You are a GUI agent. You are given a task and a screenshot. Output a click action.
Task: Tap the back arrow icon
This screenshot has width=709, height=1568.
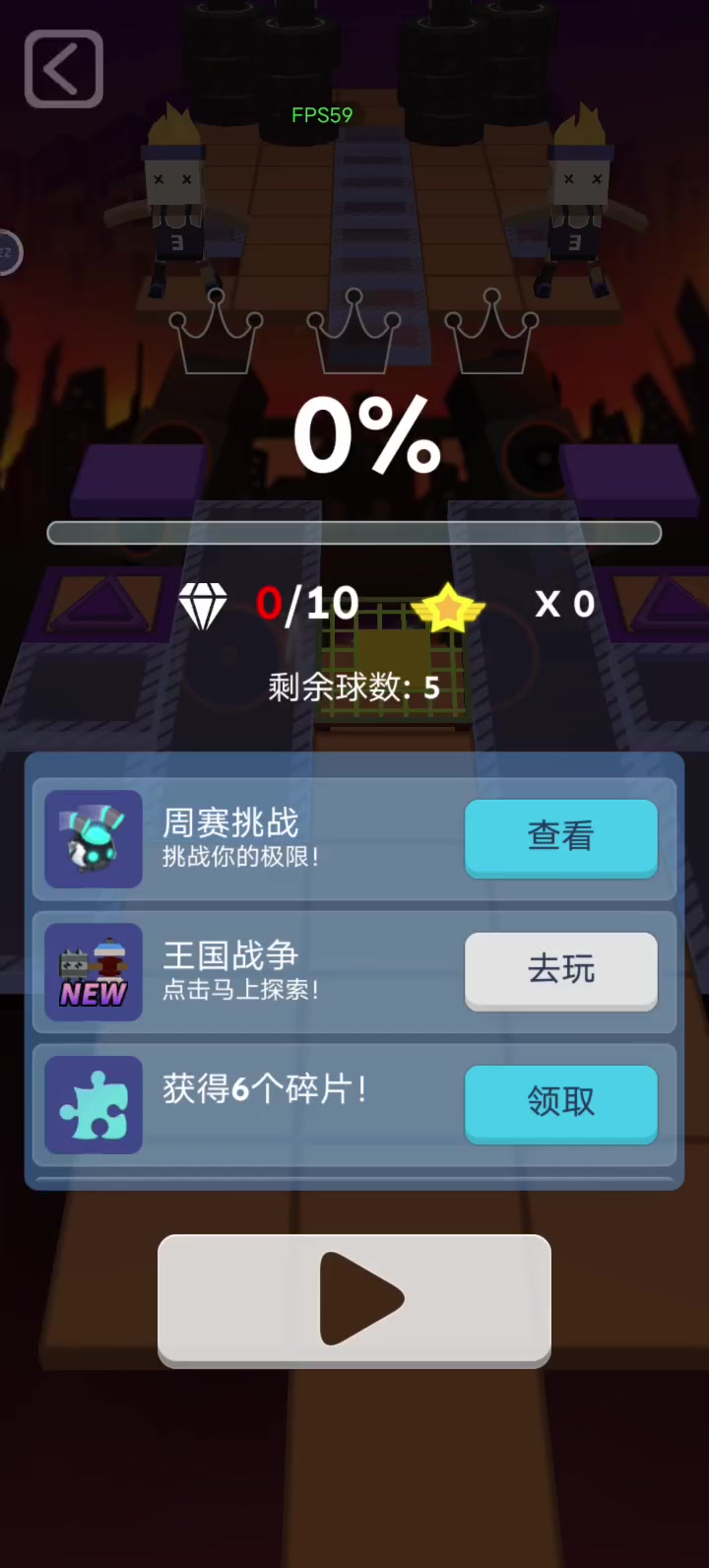click(x=64, y=69)
